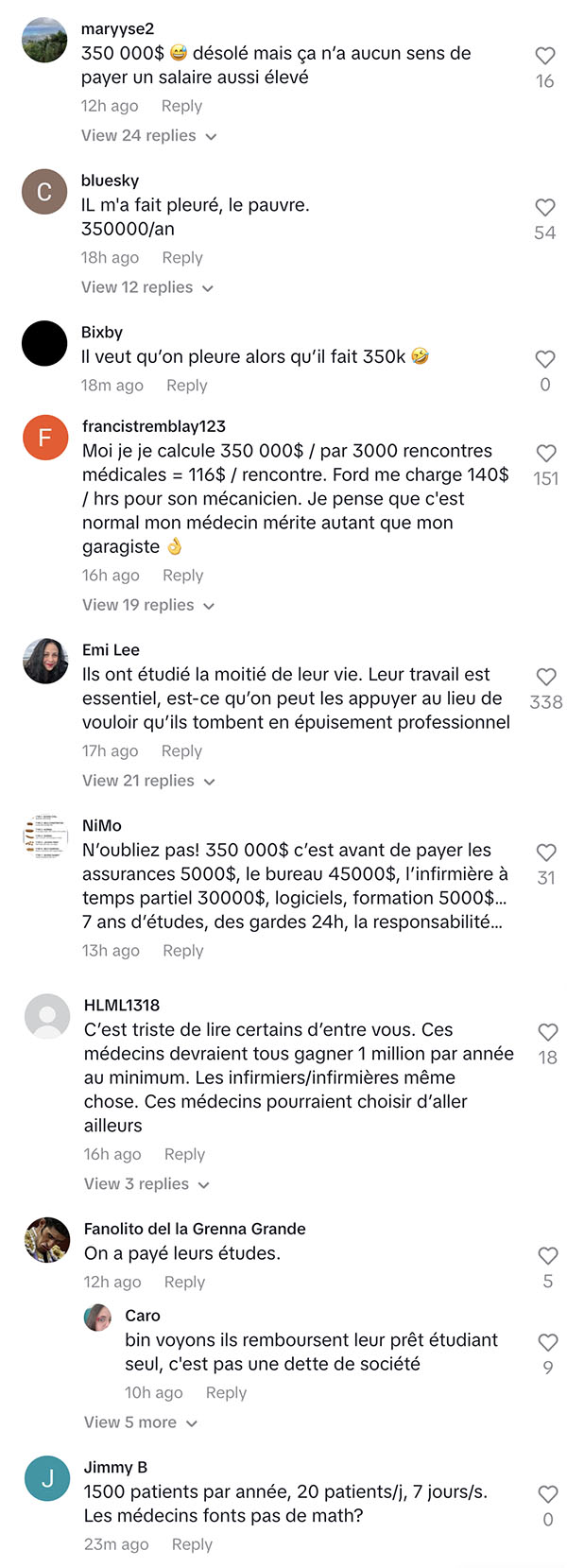This screenshot has height=1568, width=567.
Task: Reply to NiMo's comment
Action: click(182, 951)
